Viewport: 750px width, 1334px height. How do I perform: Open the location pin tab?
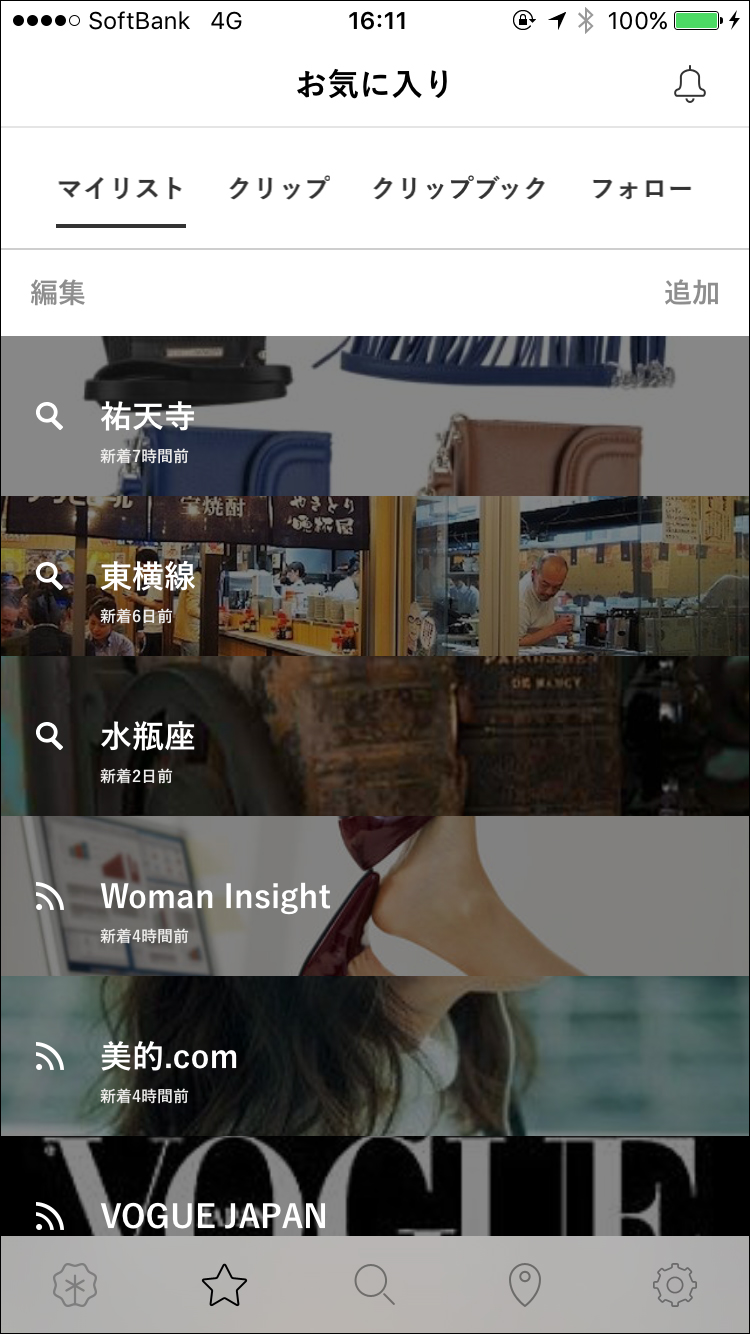[525, 1285]
